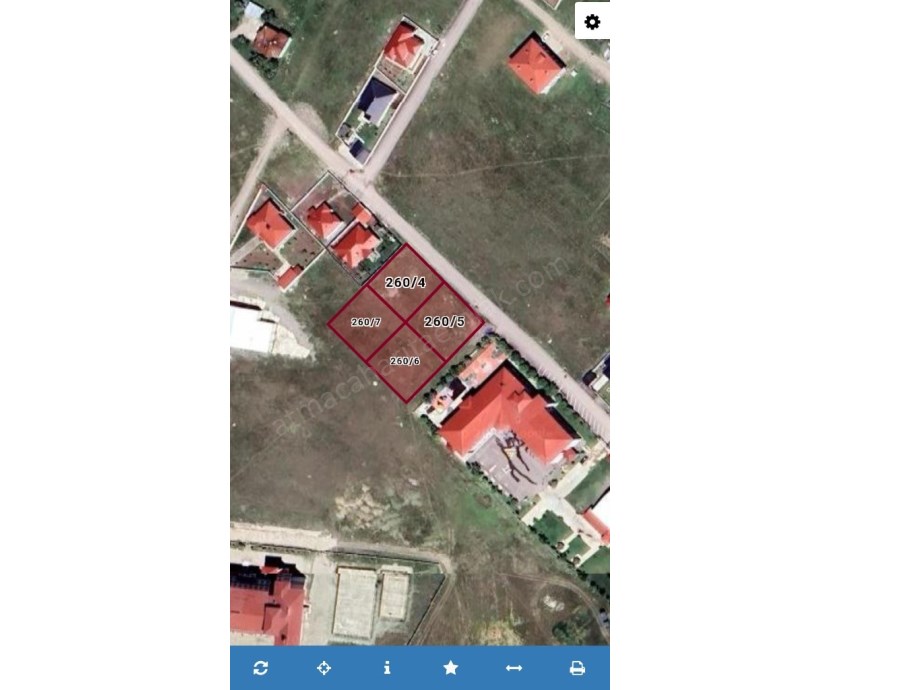Screen dimensions: 920x690
Task: Select parcel 260/7 on the map
Action: (x=366, y=322)
